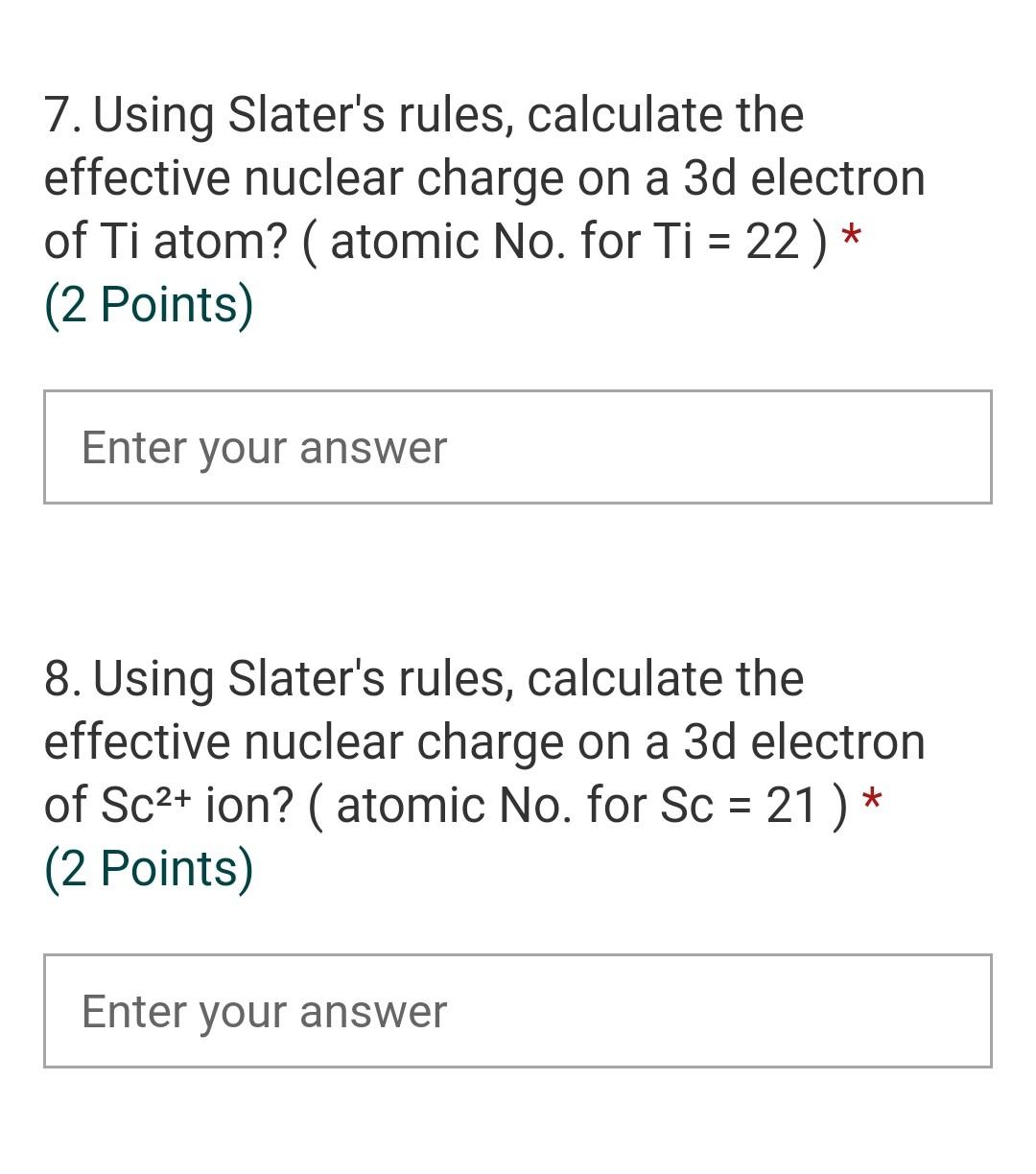Click the red asterisk after question 8
1036x1174 pixels.
click(871, 803)
